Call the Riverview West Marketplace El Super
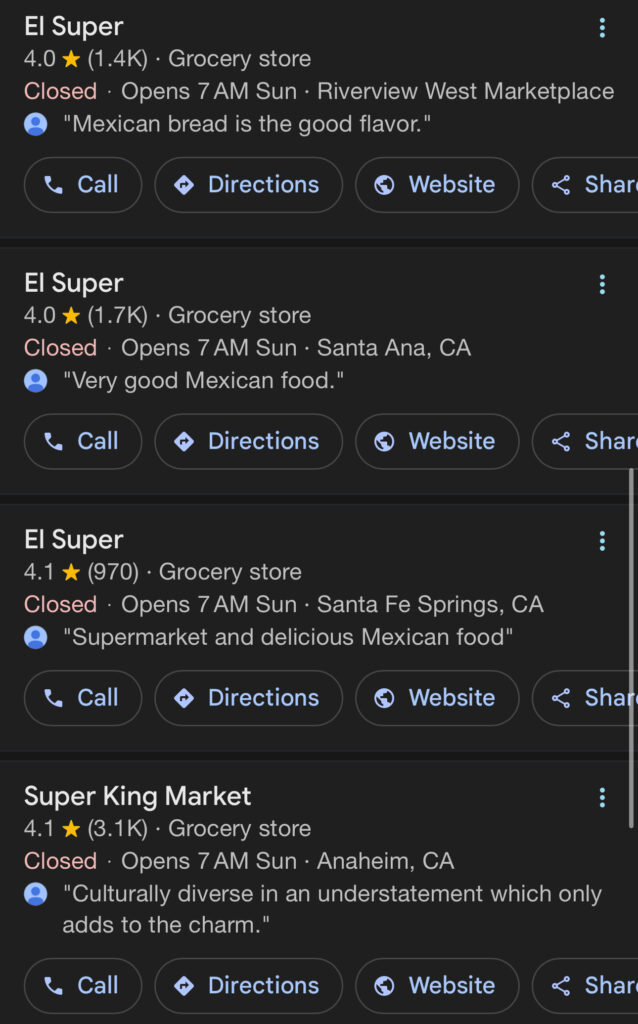The height and width of the screenshot is (1024, 638). click(83, 185)
